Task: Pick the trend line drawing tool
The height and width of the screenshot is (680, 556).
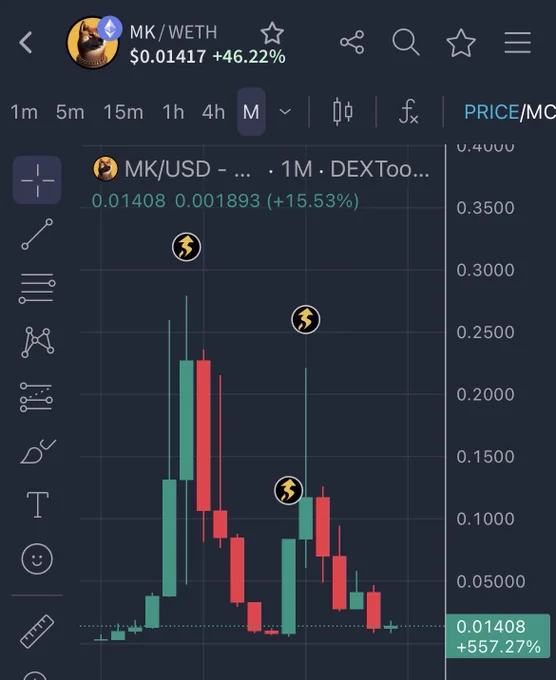Action: click(x=37, y=234)
